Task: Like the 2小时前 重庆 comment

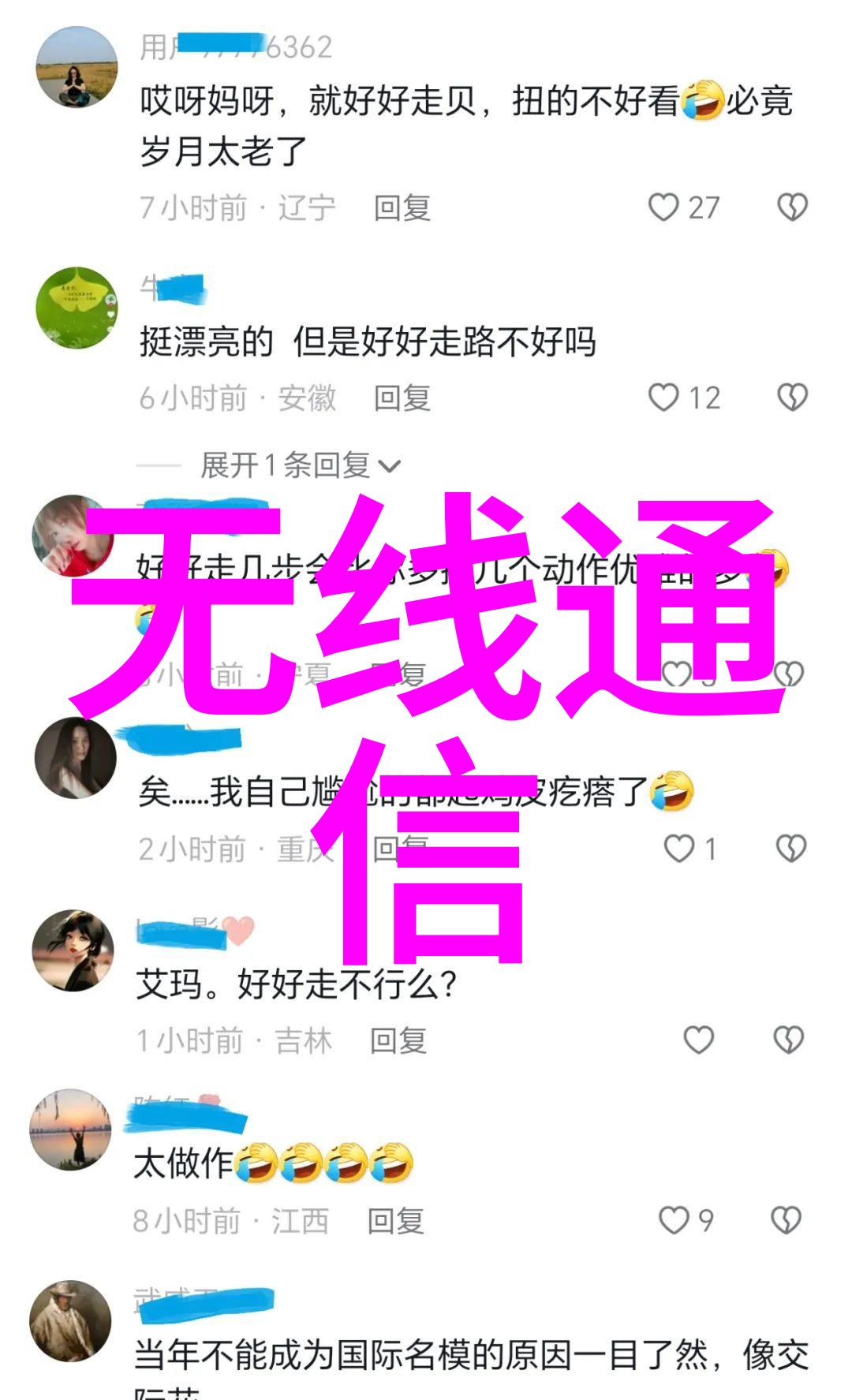Action: point(678,849)
